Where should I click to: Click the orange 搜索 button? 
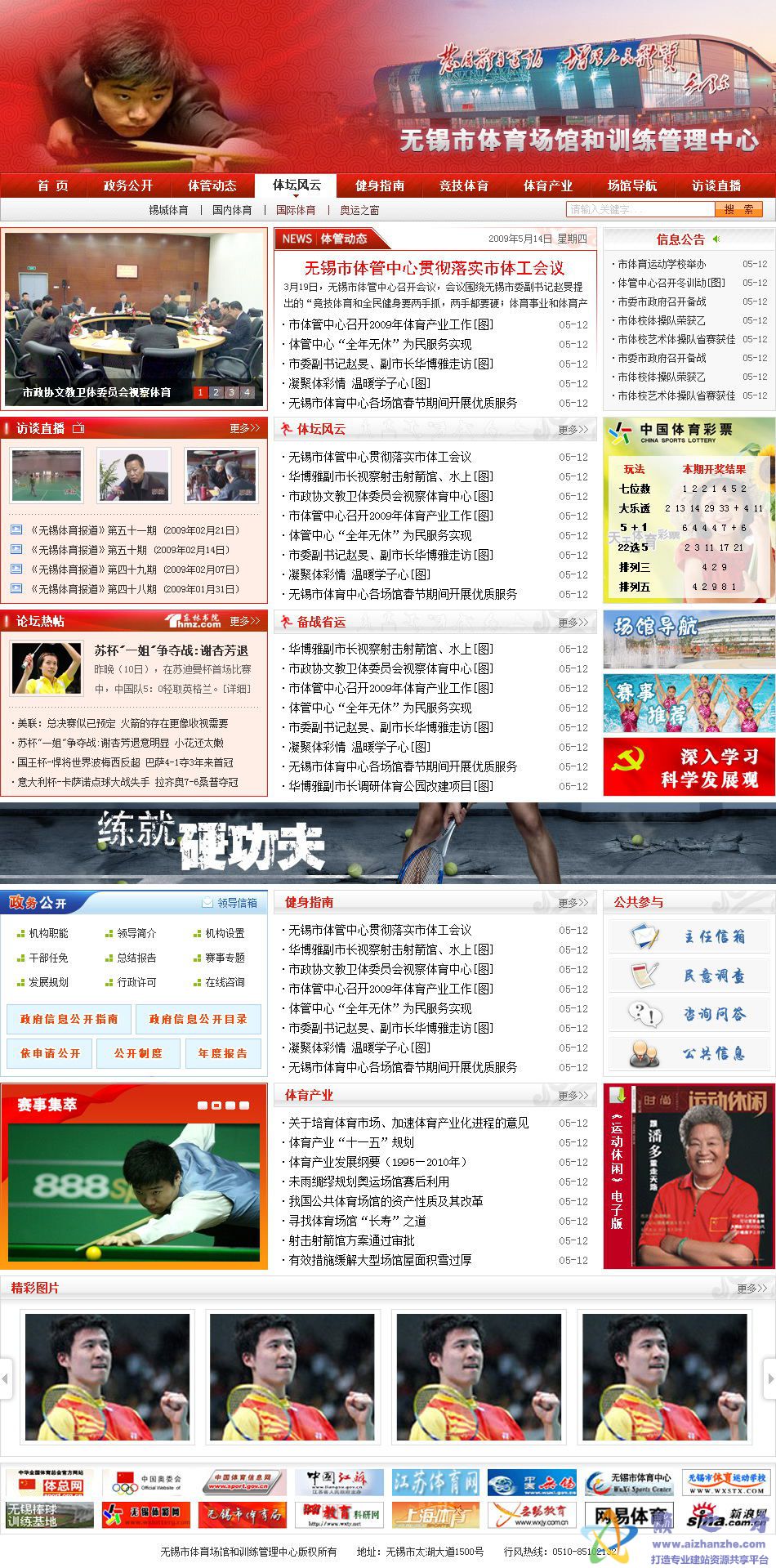(738, 209)
